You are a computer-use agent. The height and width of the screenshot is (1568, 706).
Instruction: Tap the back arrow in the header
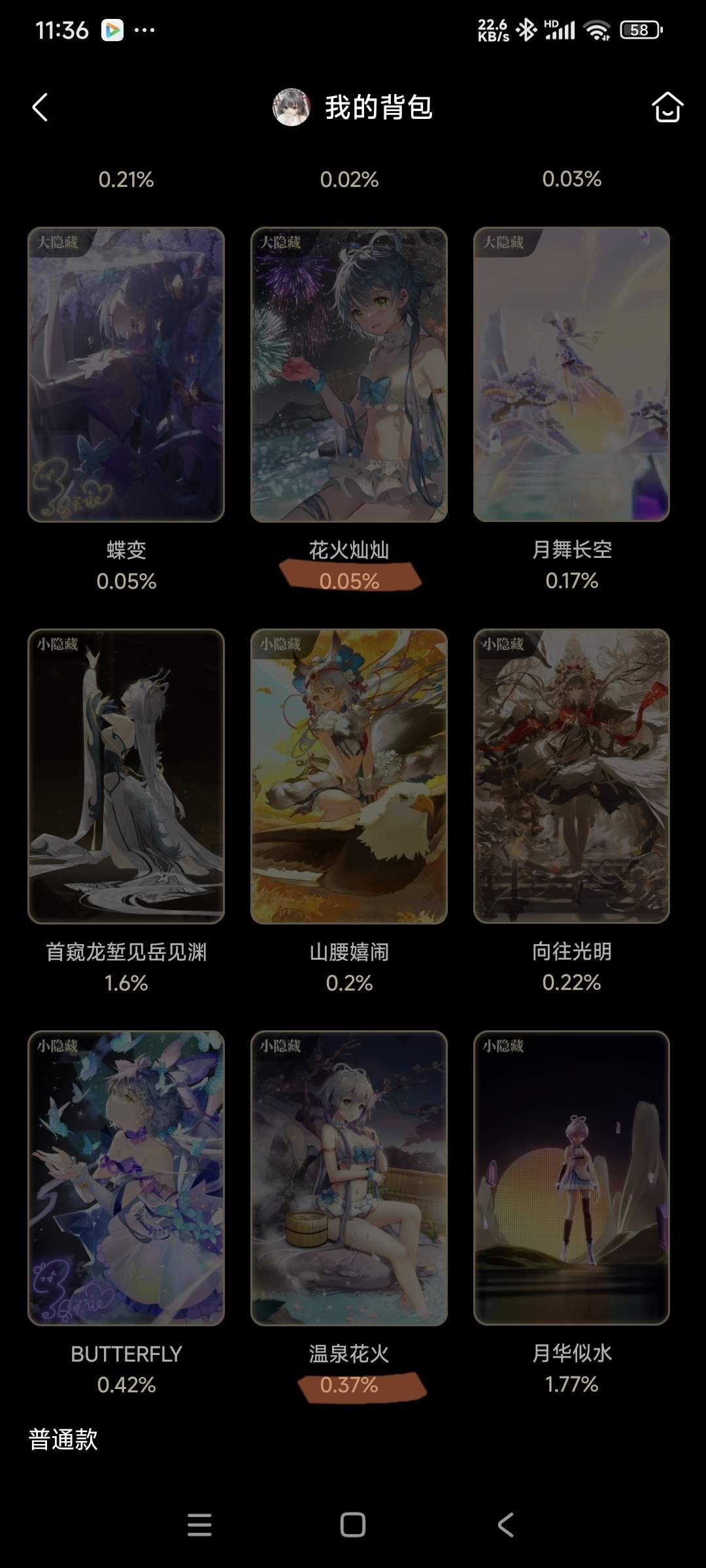(41, 107)
